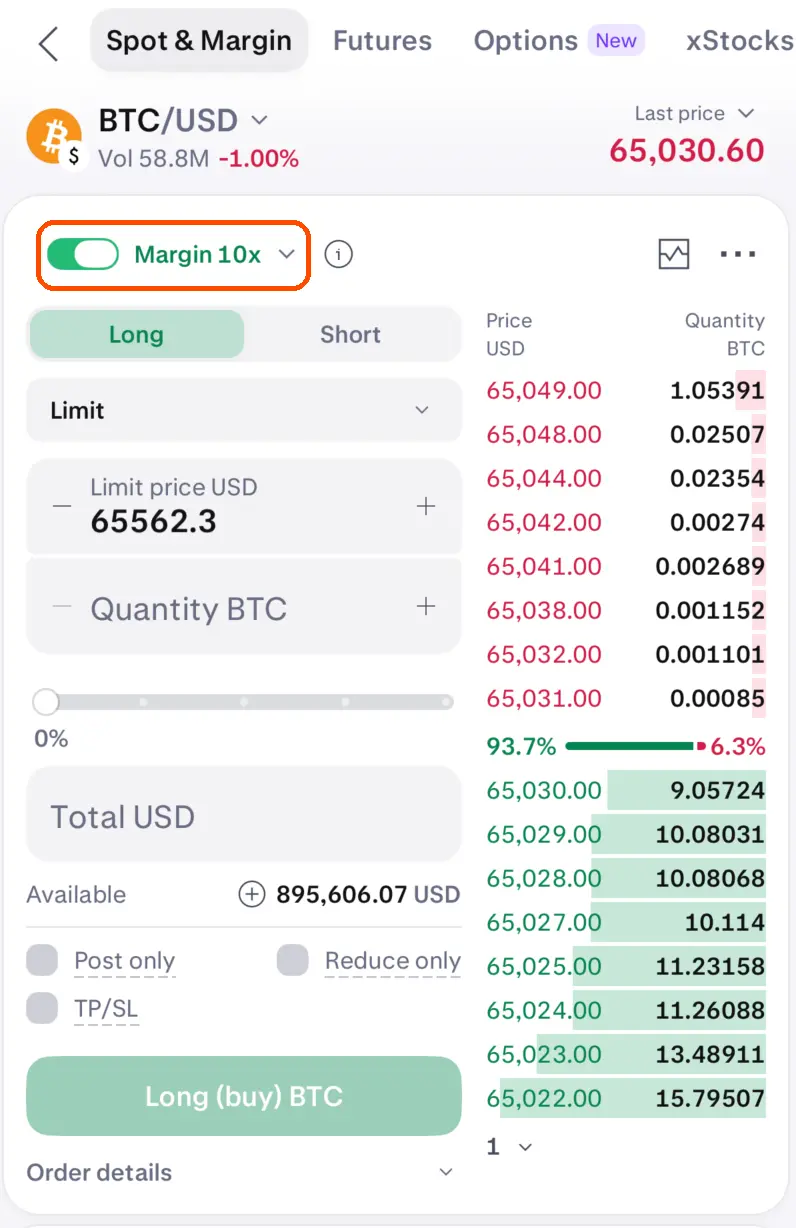796x1228 pixels.
Task: Focus the Quantity BTC field
Action: click(244, 607)
